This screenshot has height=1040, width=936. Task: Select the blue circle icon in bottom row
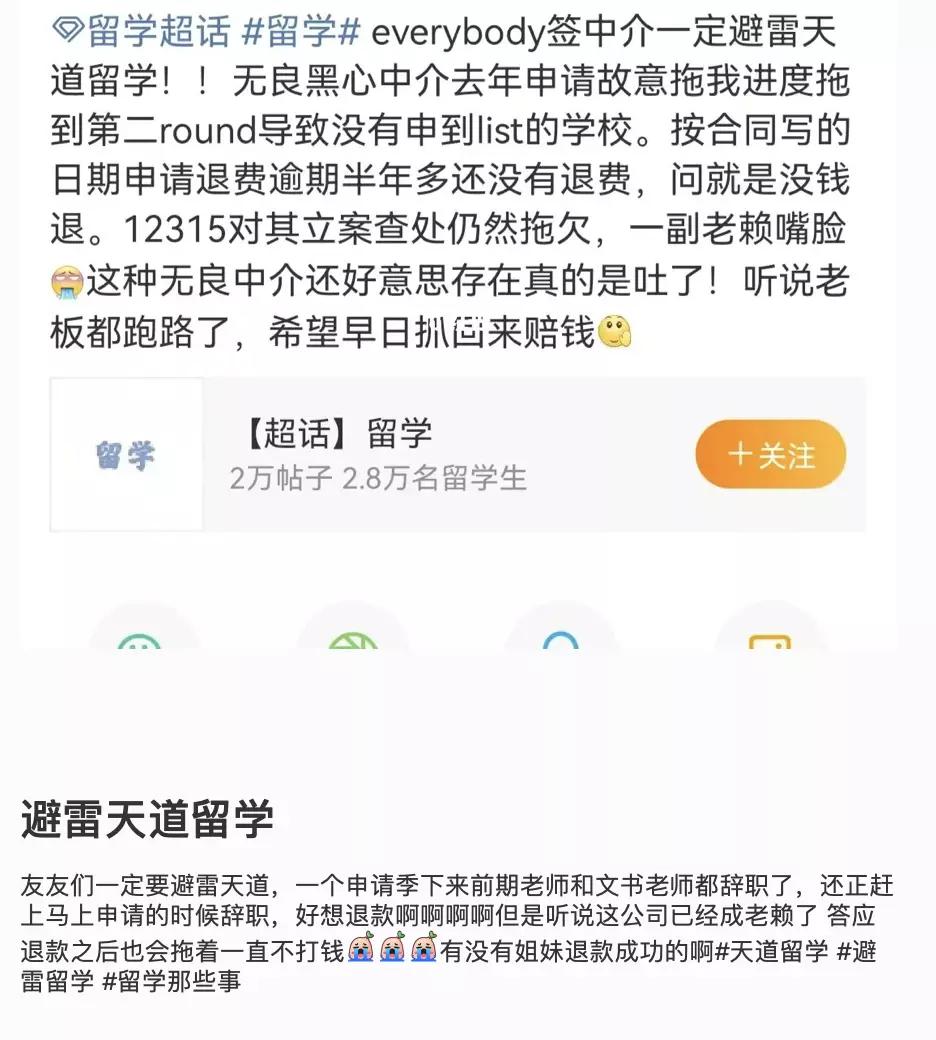point(560,650)
